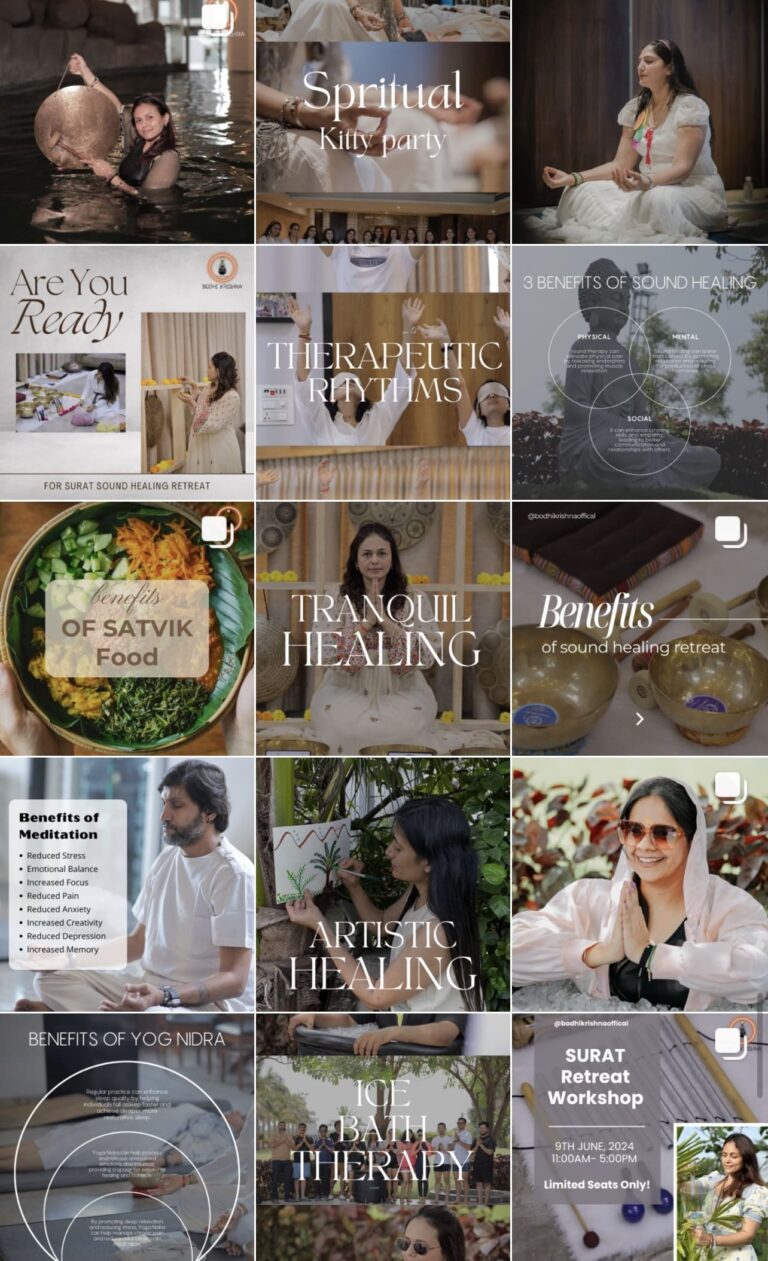Viewport: 768px width, 1261px height.
Task: Open the Spritual Kitty party post
Action: click(x=382, y=120)
